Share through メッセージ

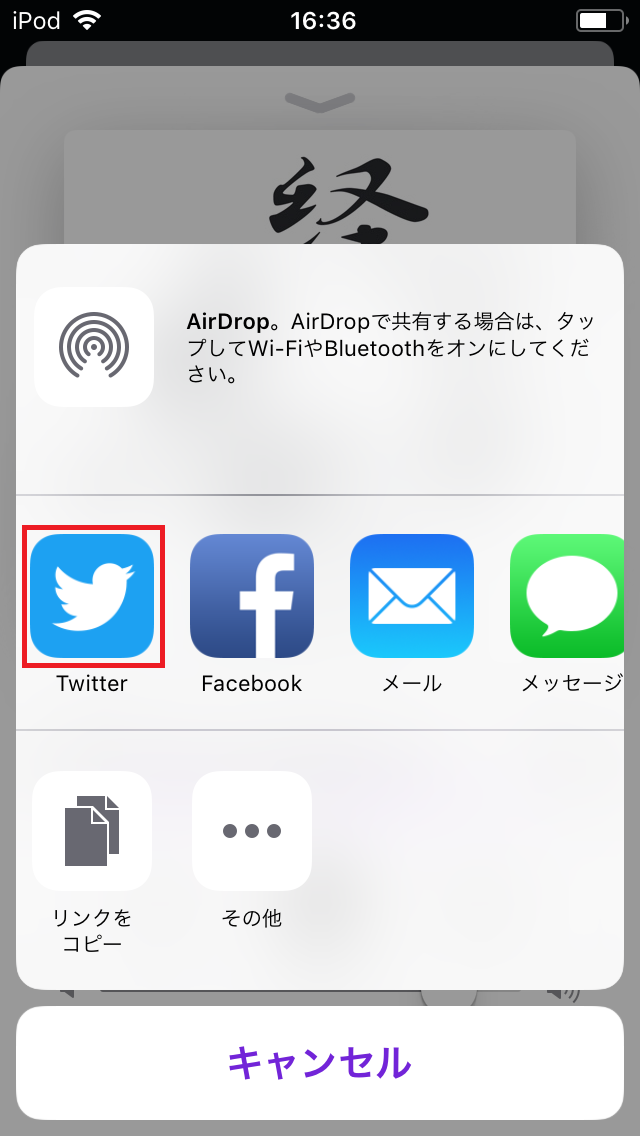point(567,596)
